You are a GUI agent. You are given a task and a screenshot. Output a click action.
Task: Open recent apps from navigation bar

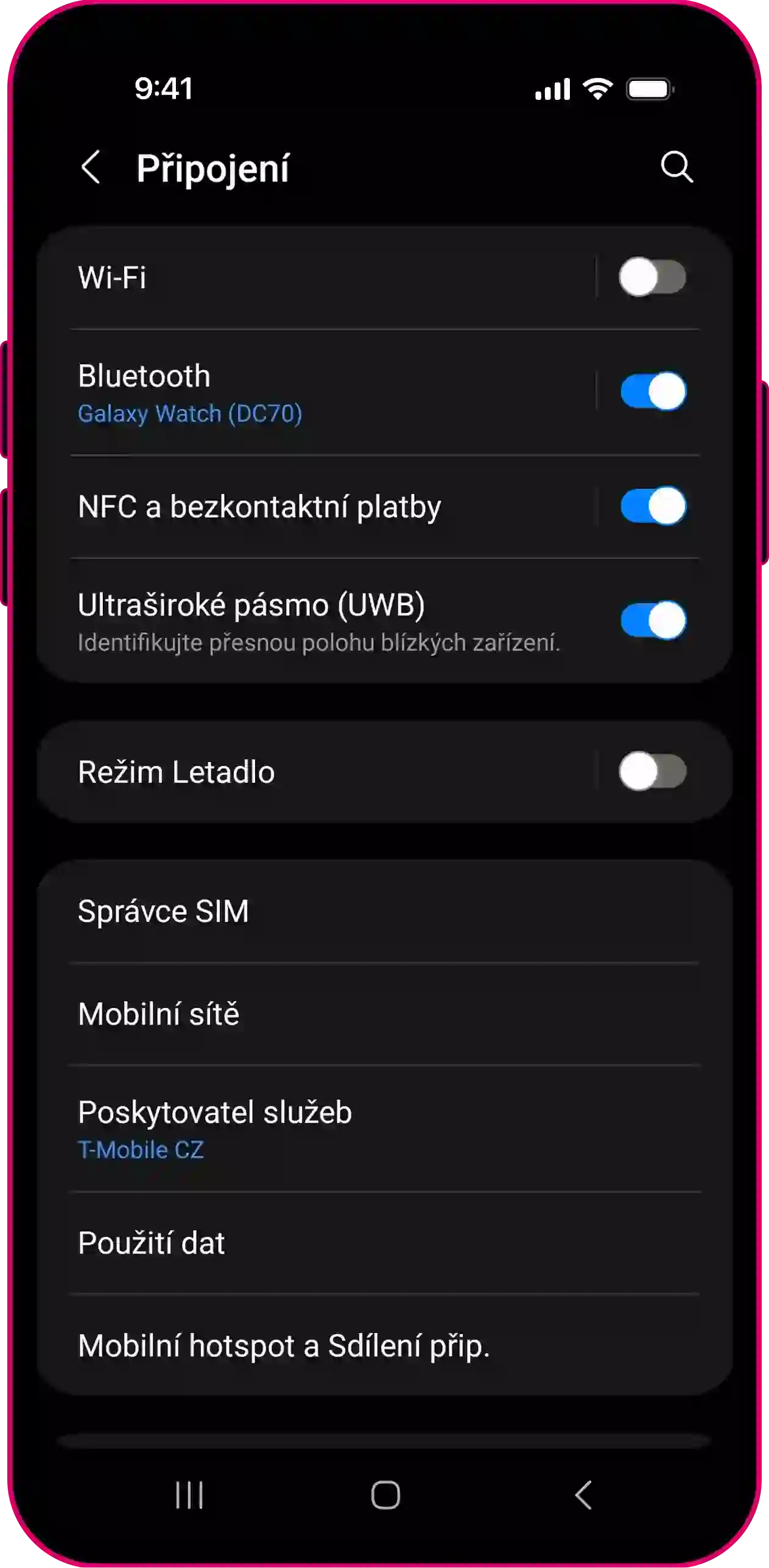(189, 1495)
